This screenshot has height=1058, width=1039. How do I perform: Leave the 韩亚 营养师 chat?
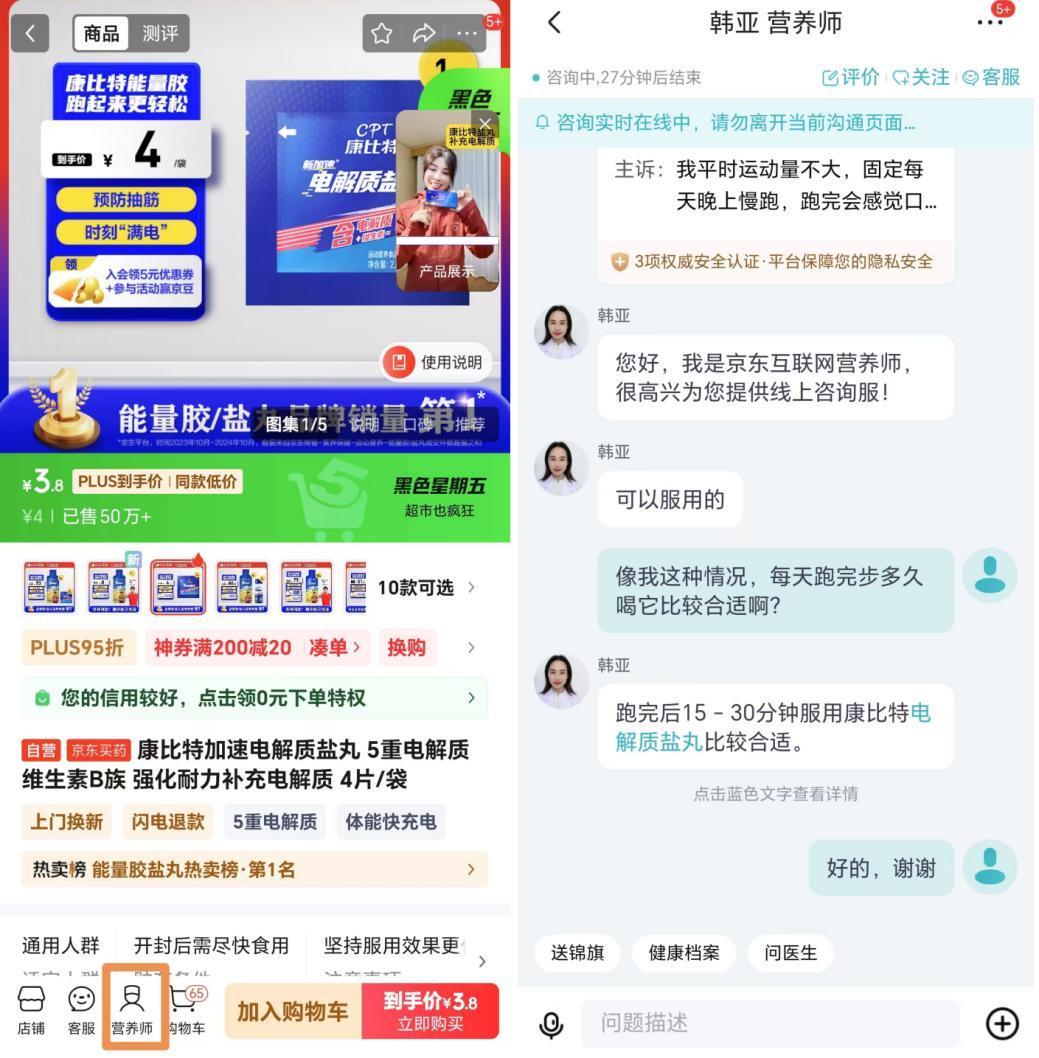555,22
